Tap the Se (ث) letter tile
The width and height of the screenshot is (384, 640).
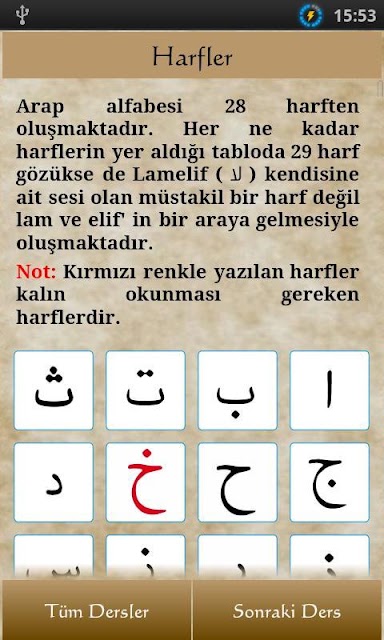[53, 390]
